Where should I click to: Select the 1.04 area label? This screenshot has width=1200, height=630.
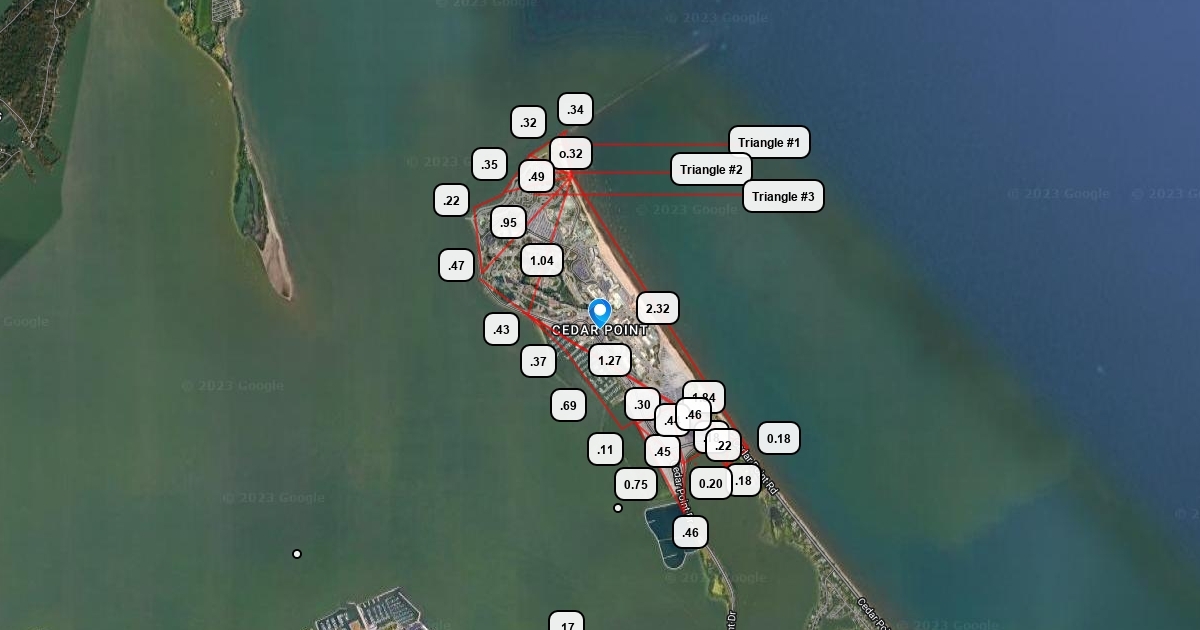[x=542, y=261]
